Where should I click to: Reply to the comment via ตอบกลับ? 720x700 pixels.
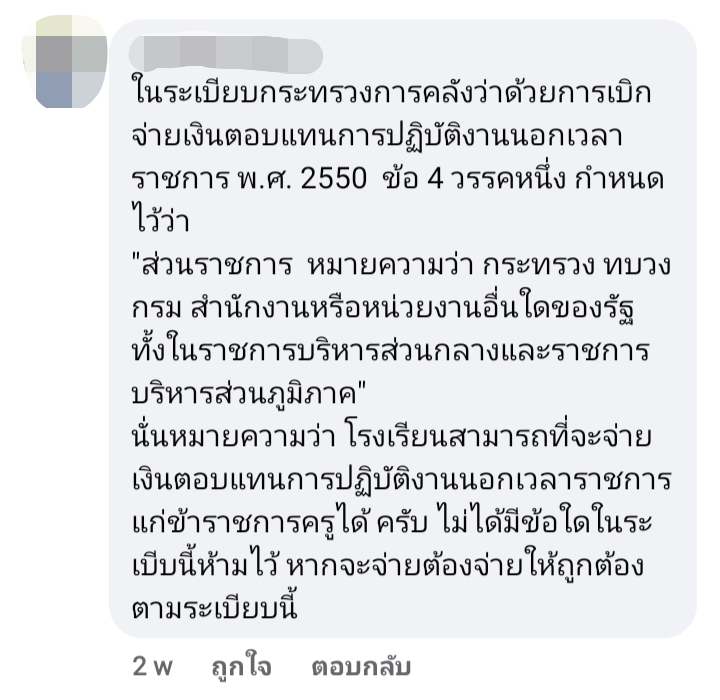point(361,666)
